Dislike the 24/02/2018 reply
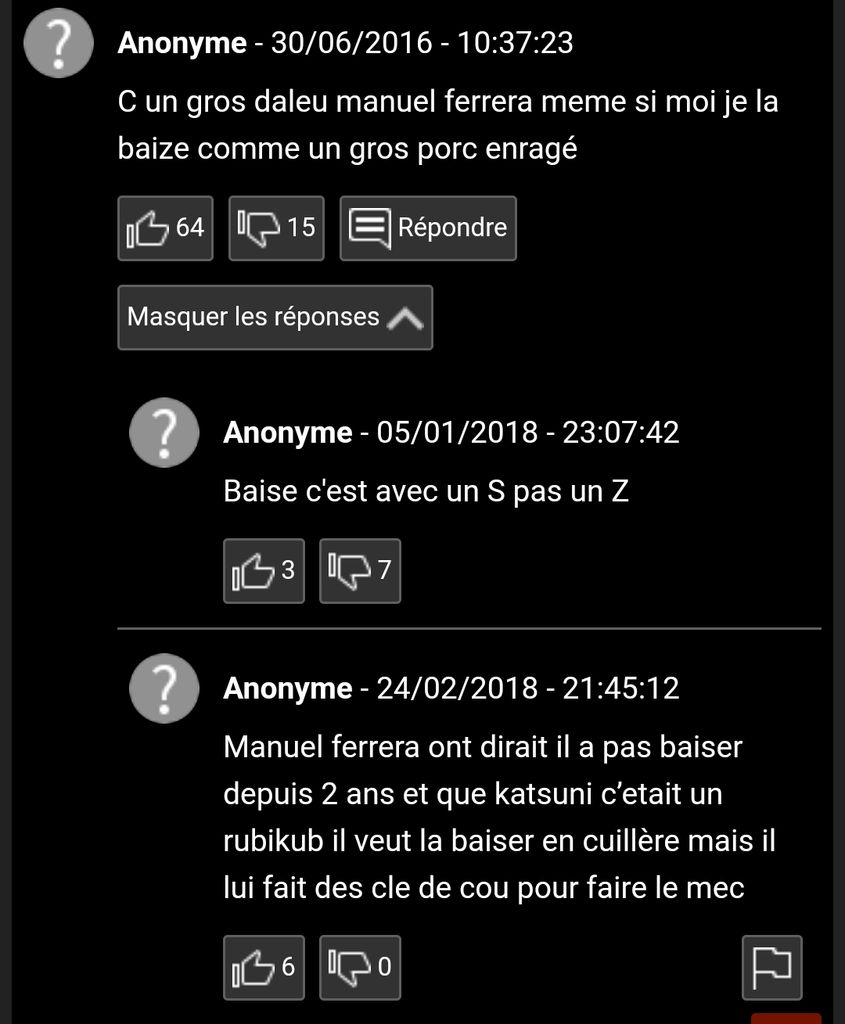This screenshot has width=845, height=1024. point(360,967)
